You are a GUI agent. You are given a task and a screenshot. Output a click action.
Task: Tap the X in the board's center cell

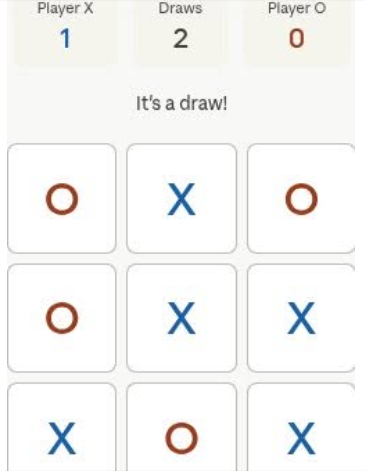(182, 318)
